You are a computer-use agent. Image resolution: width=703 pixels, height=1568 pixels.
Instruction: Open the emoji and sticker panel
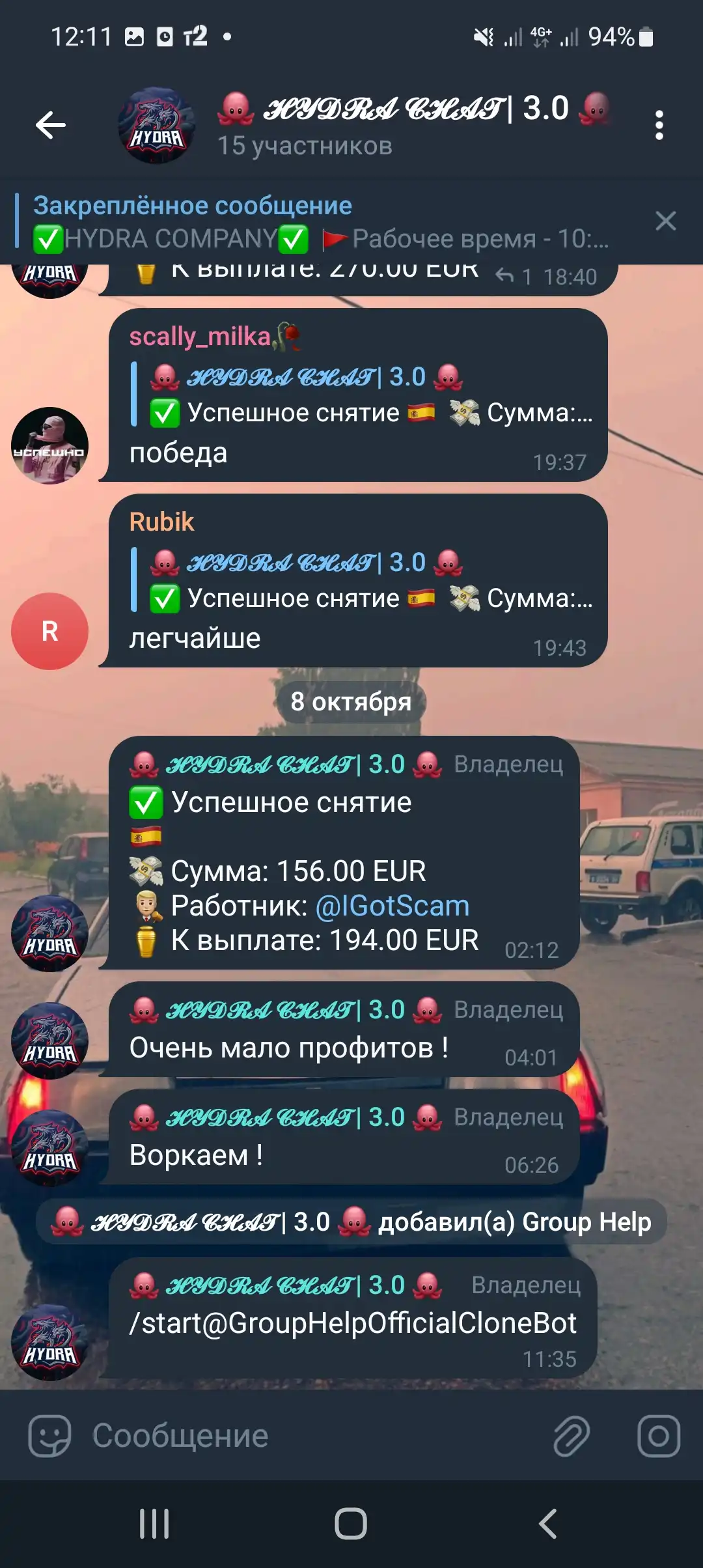click(49, 1435)
